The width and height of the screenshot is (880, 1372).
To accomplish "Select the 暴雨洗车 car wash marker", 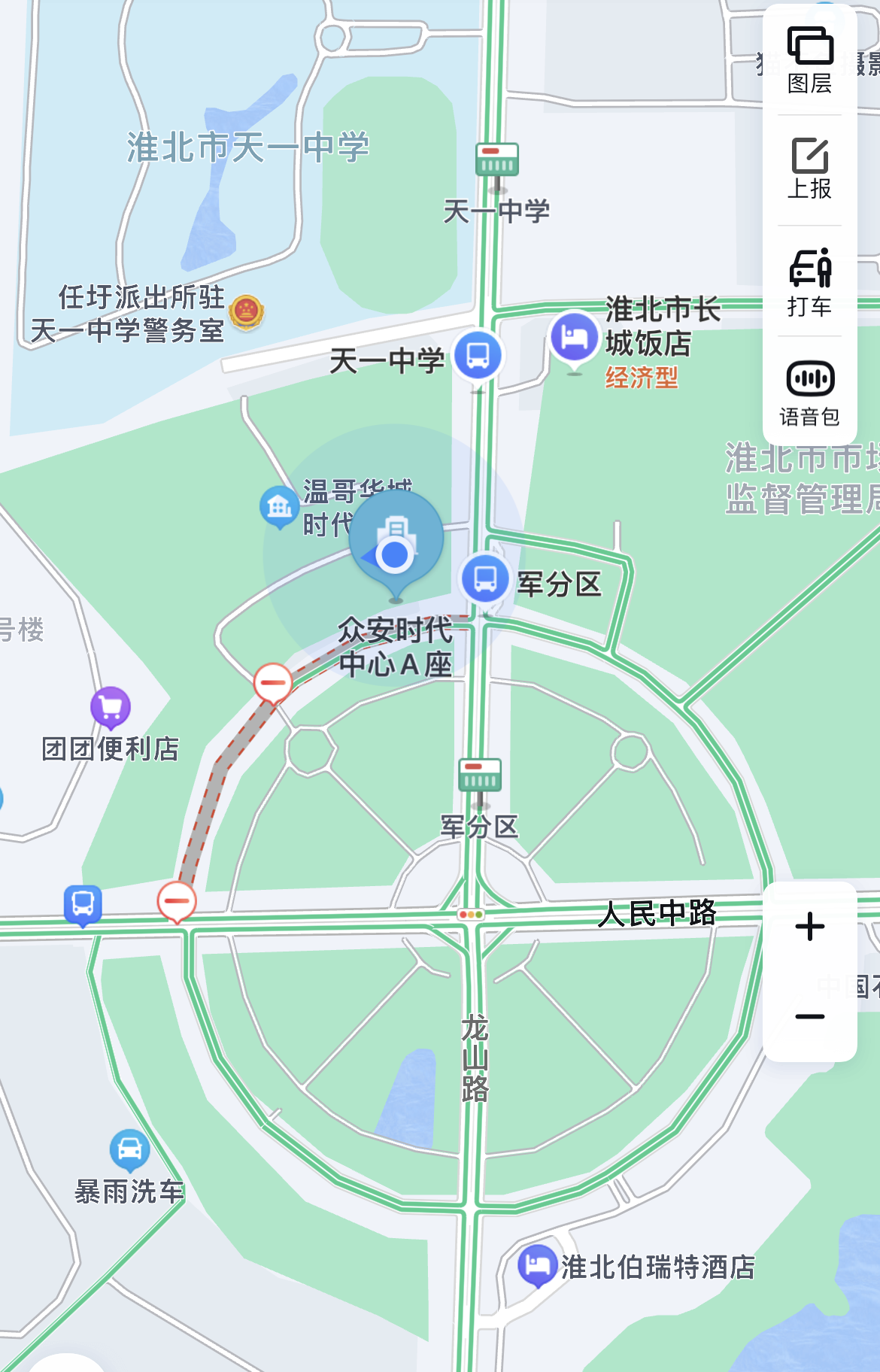I will click(x=129, y=1149).
